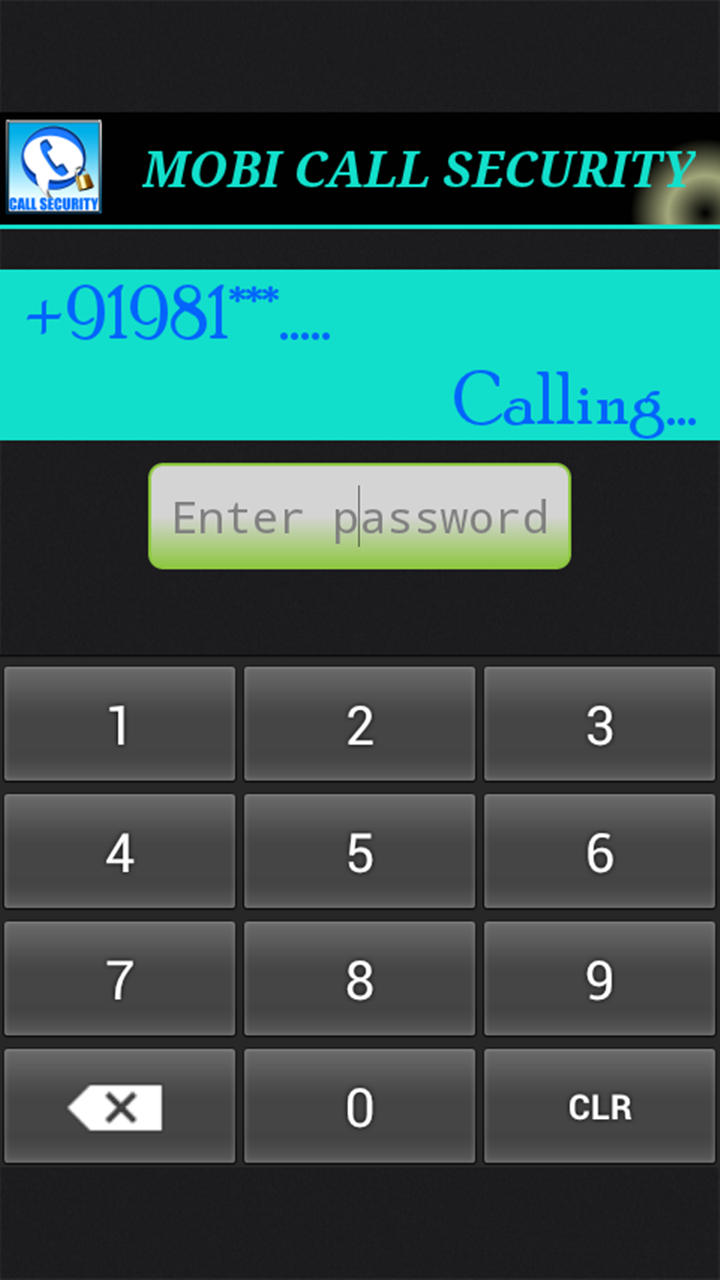Viewport: 720px width, 1280px height.
Task: Focus the Enter password field
Action: point(359,516)
